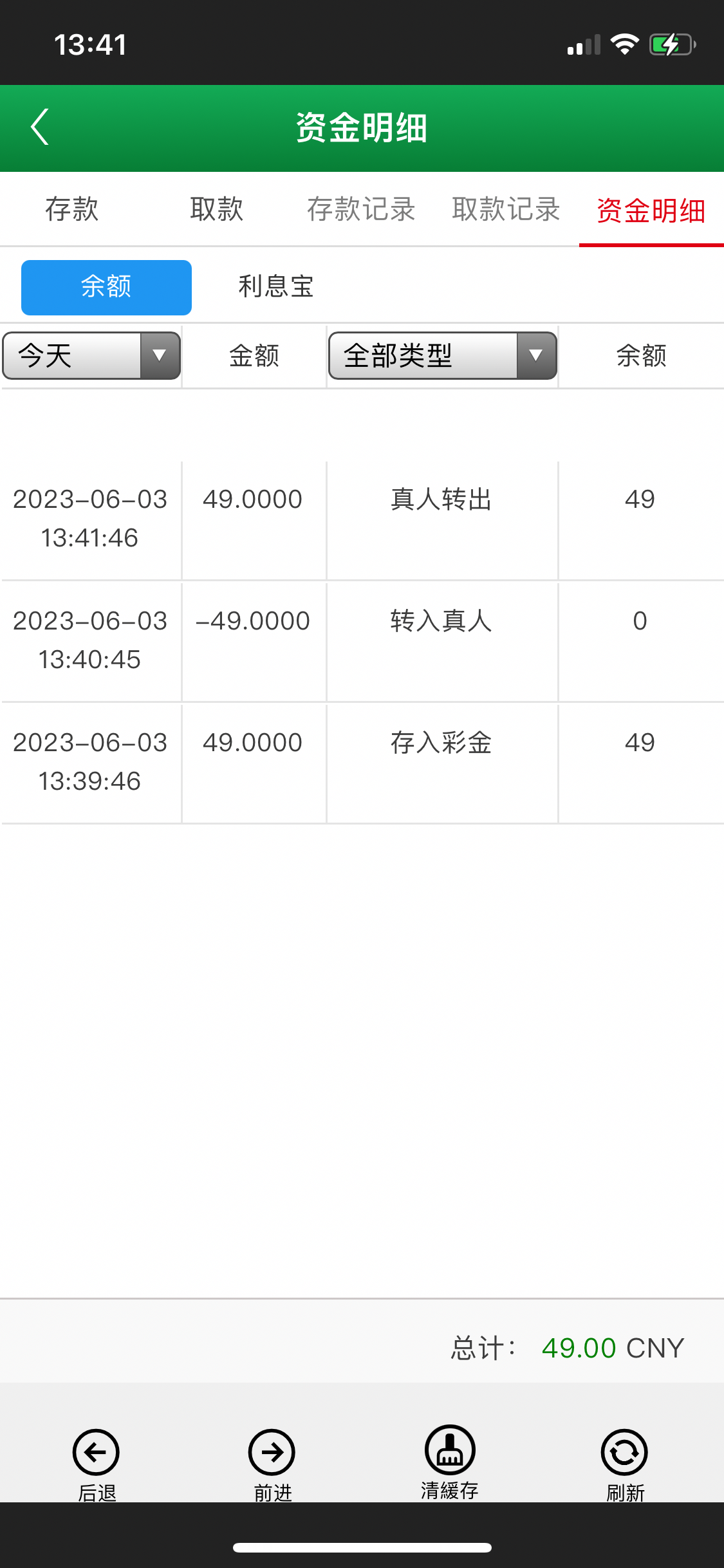This screenshot has height=1568, width=724.
Task: Switch to the 存款 tab
Action: point(72,210)
